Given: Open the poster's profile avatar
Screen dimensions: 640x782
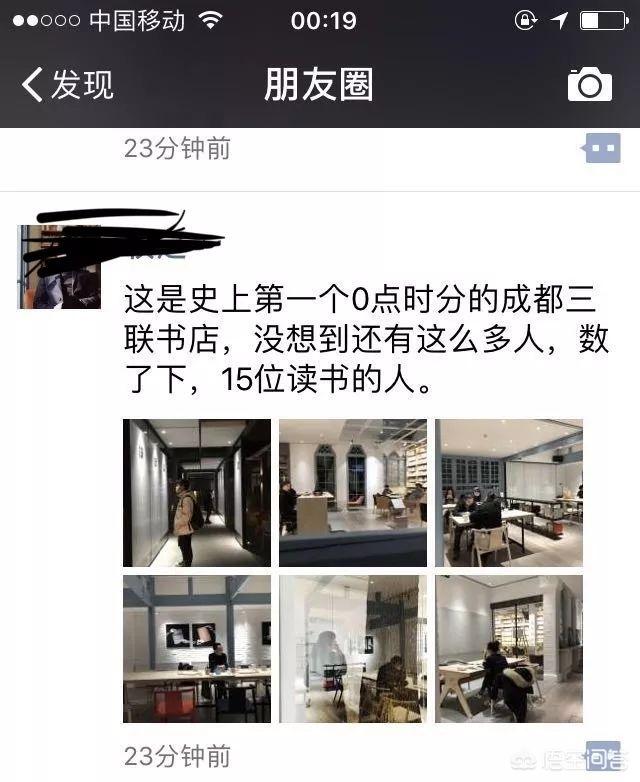Looking at the screenshot, I should (59, 267).
